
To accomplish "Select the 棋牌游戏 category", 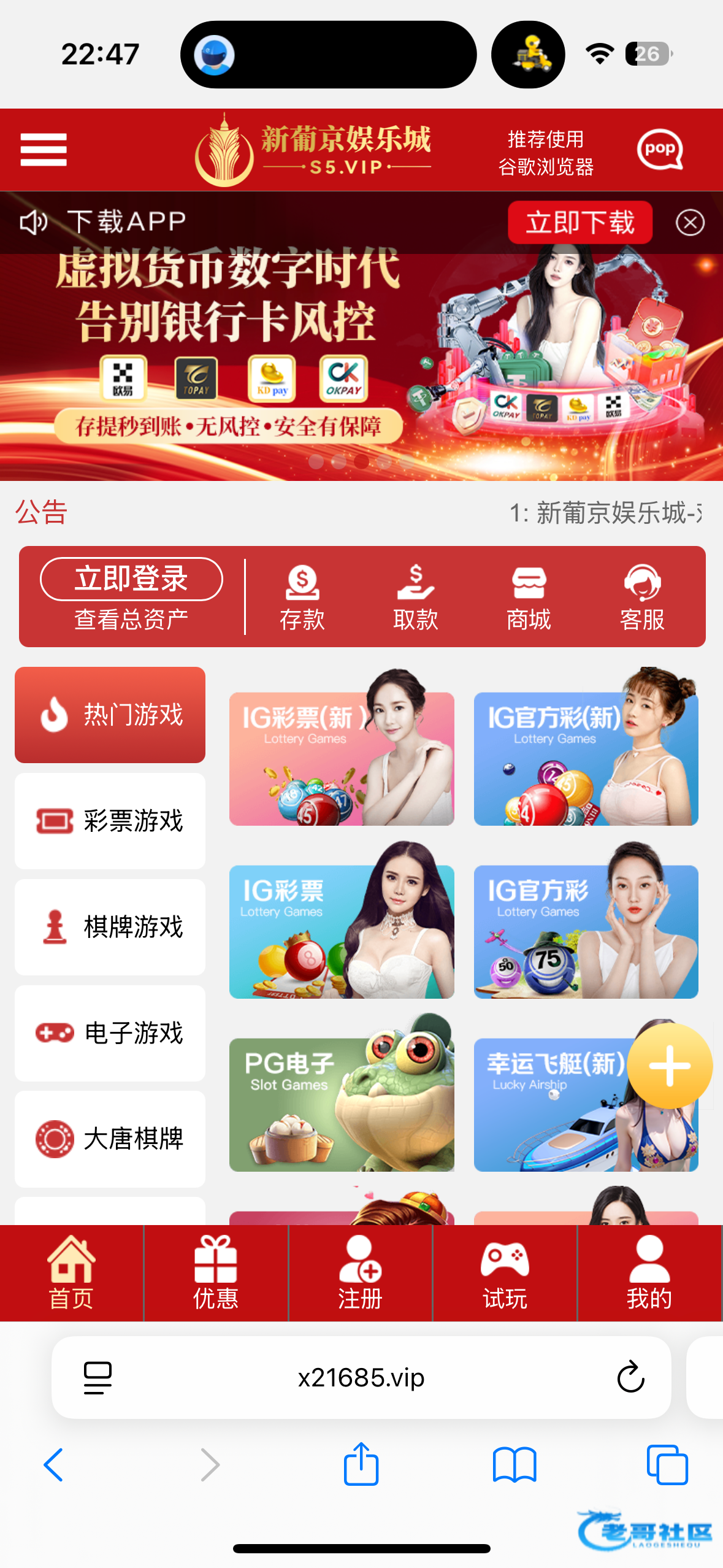I will 110,927.
